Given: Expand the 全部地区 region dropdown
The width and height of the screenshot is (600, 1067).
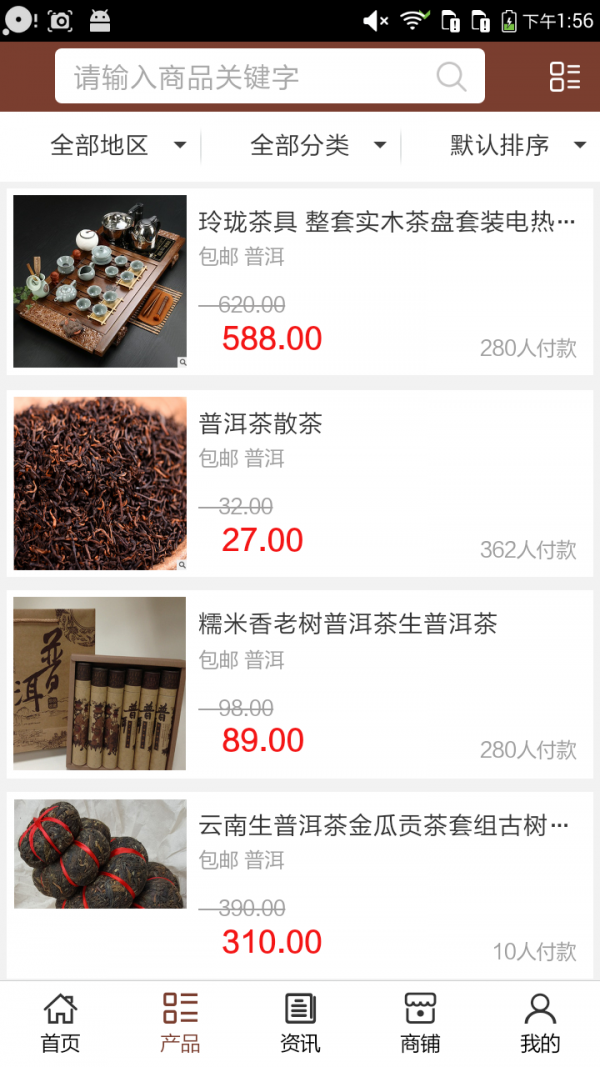Looking at the screenshot, I should click(x=118, y=146).
